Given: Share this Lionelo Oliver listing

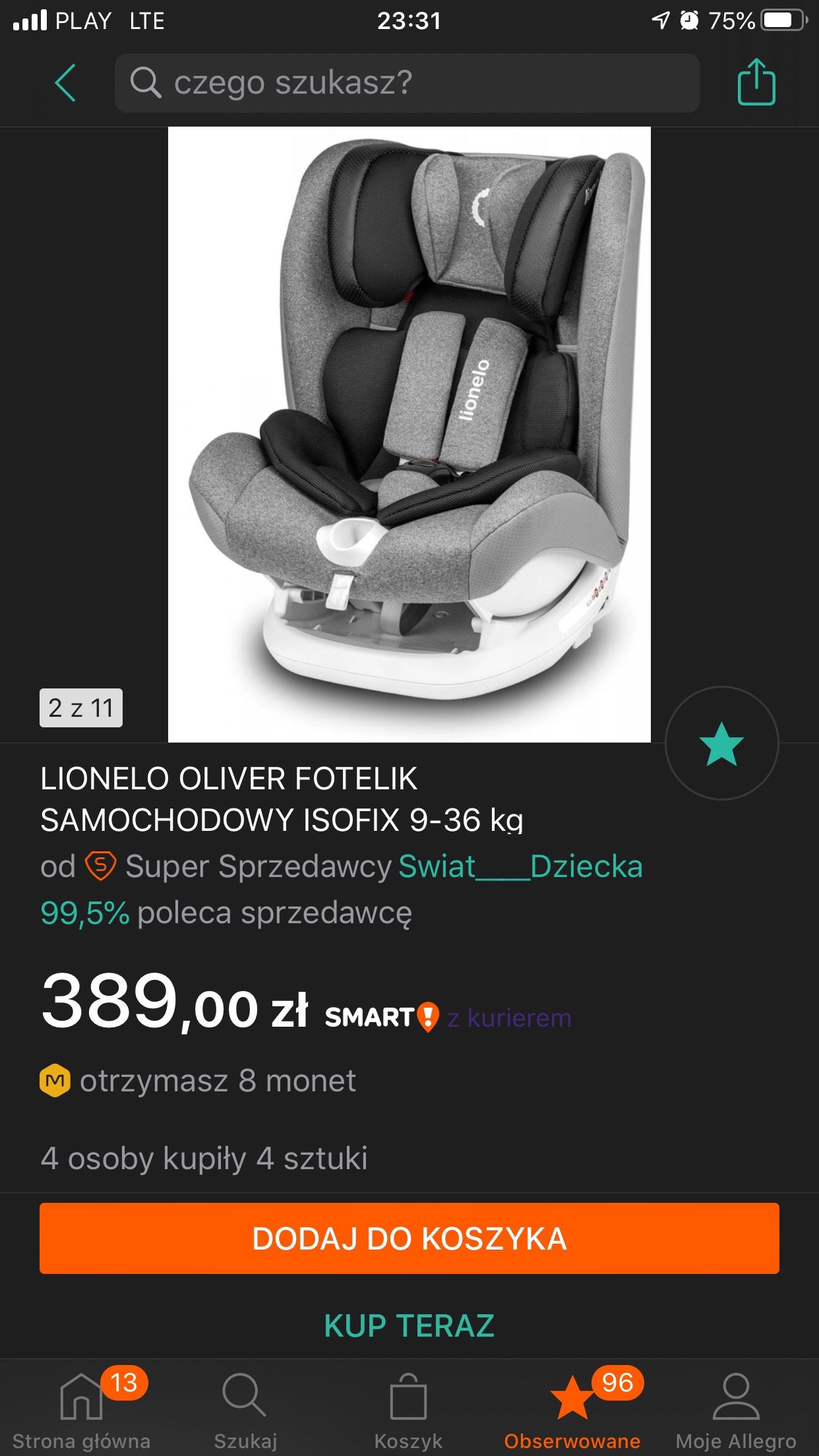Looking at the screenshot, I should (x=756, y=82).
